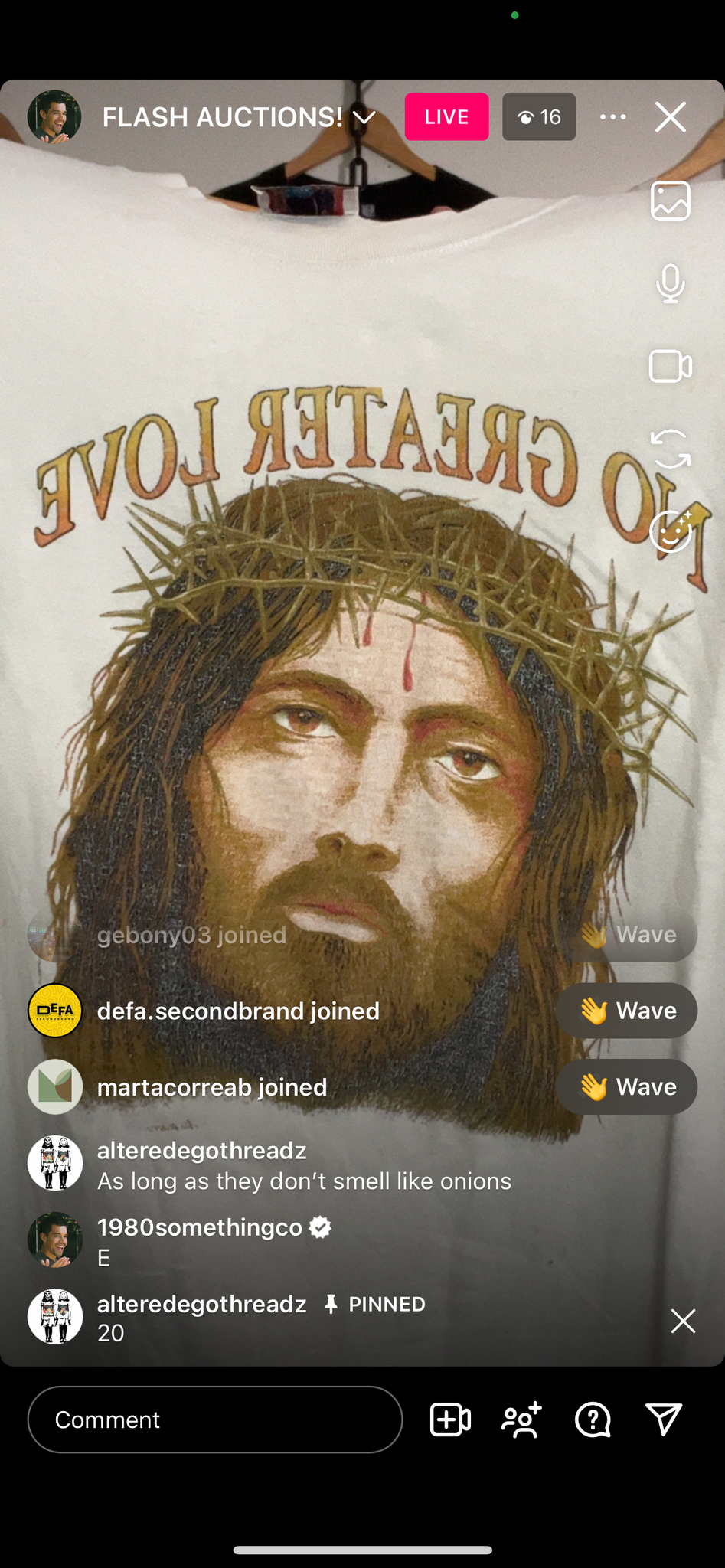Tap the Comment input field
The height and width of the screenshot is (1568, 725).
215,1419
